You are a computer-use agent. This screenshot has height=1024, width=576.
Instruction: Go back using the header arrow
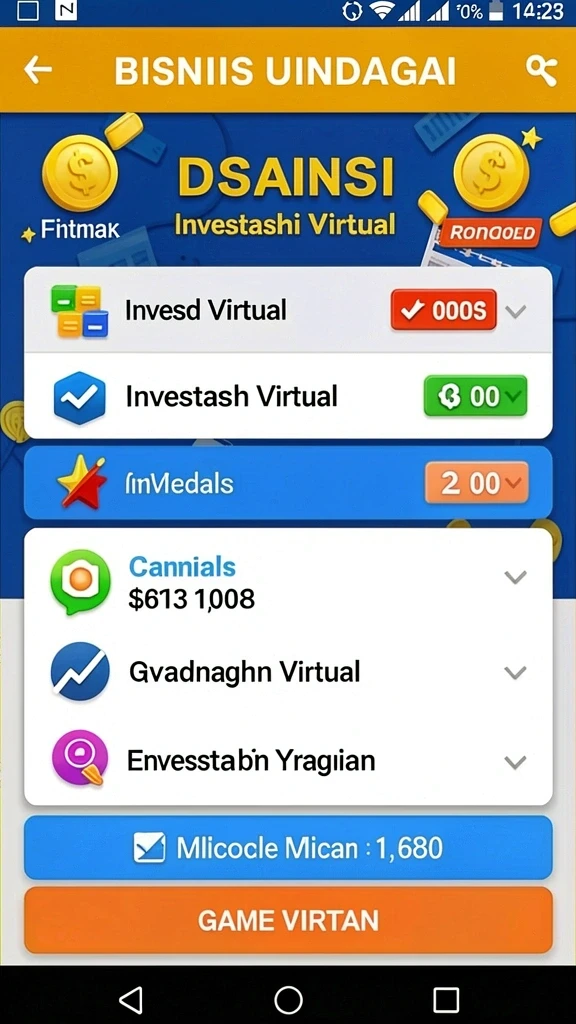[x=38, y=70]
